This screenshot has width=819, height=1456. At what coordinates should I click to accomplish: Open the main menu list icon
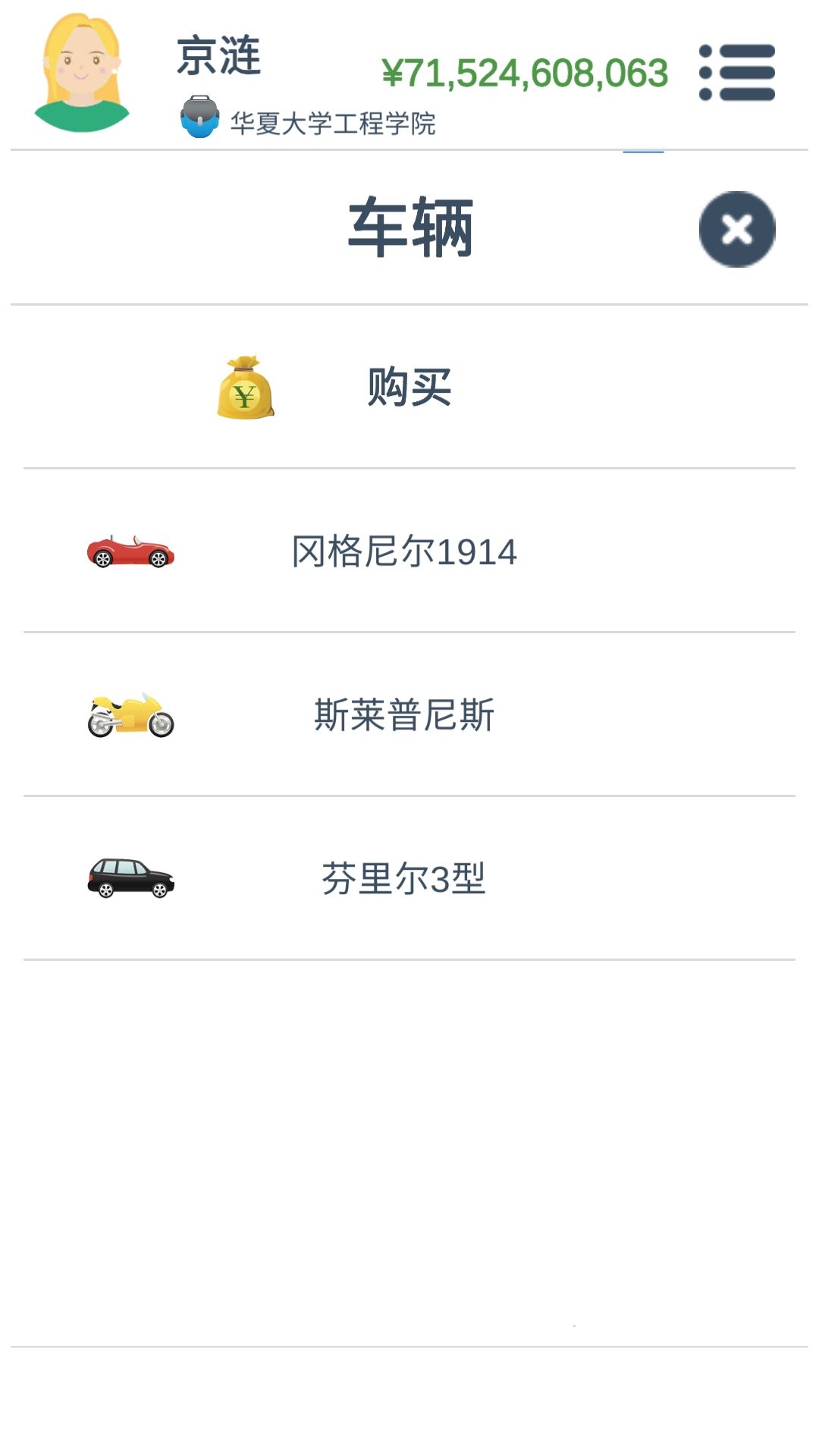pyautogui.click(x=737, y=73)
